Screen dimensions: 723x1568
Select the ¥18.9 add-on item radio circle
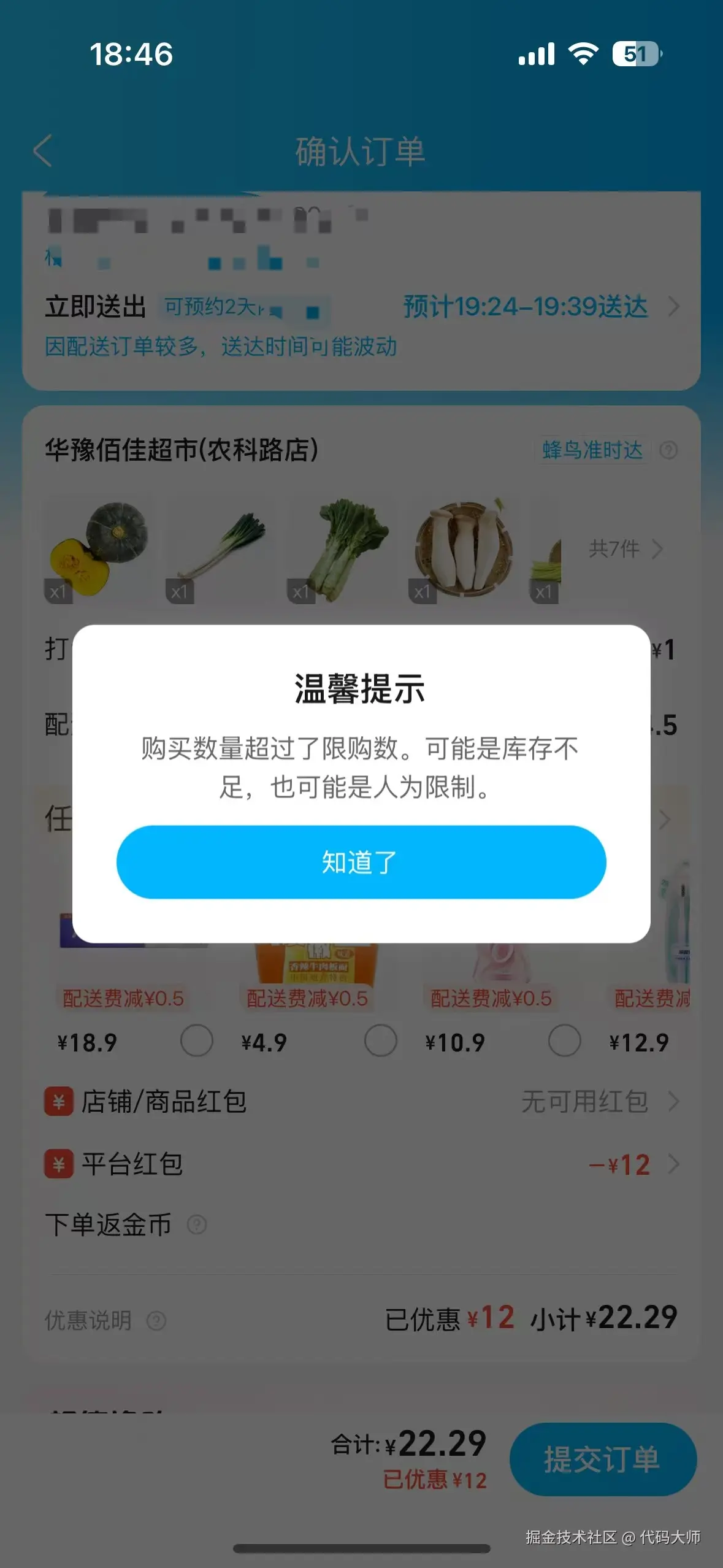click(196, 1040)
